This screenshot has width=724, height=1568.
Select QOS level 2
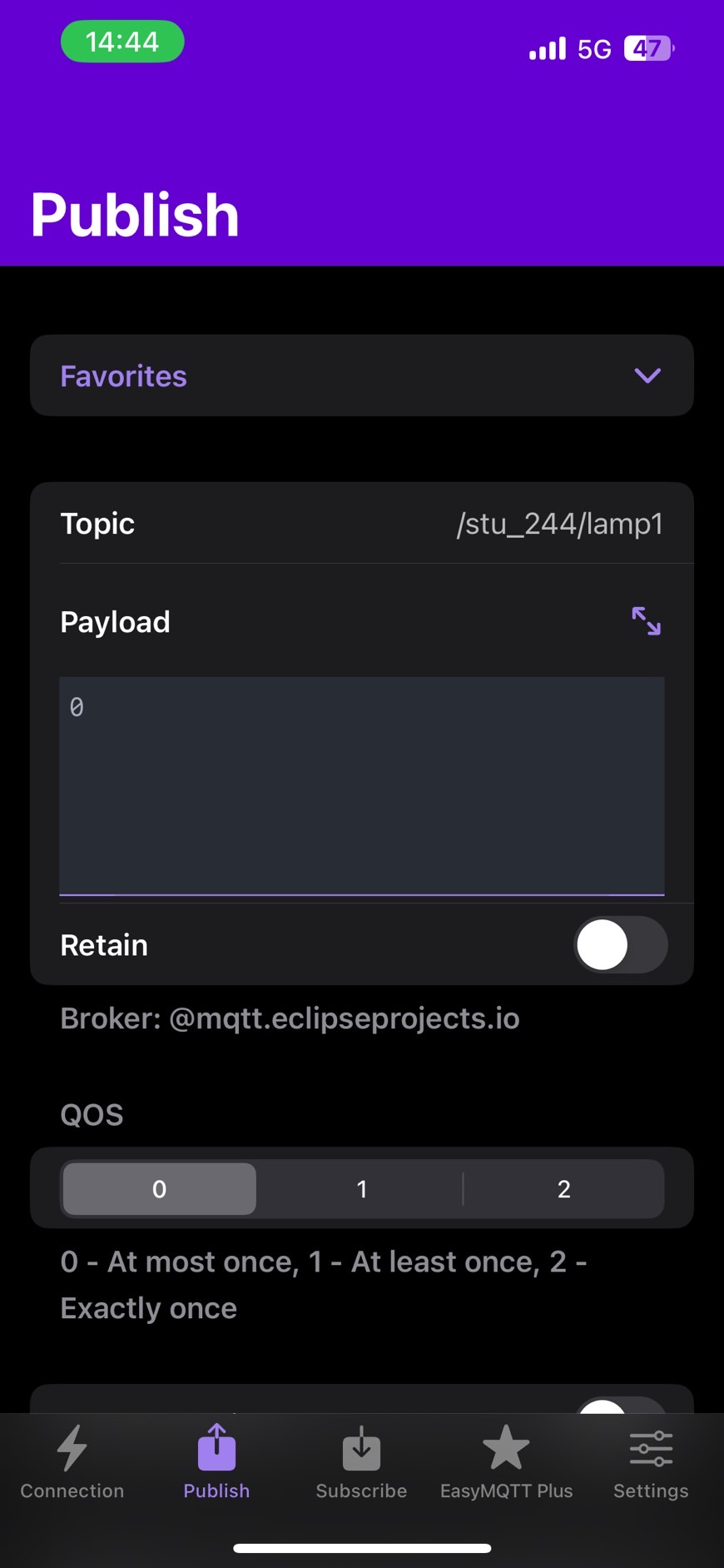click(x=564, y=1189)
